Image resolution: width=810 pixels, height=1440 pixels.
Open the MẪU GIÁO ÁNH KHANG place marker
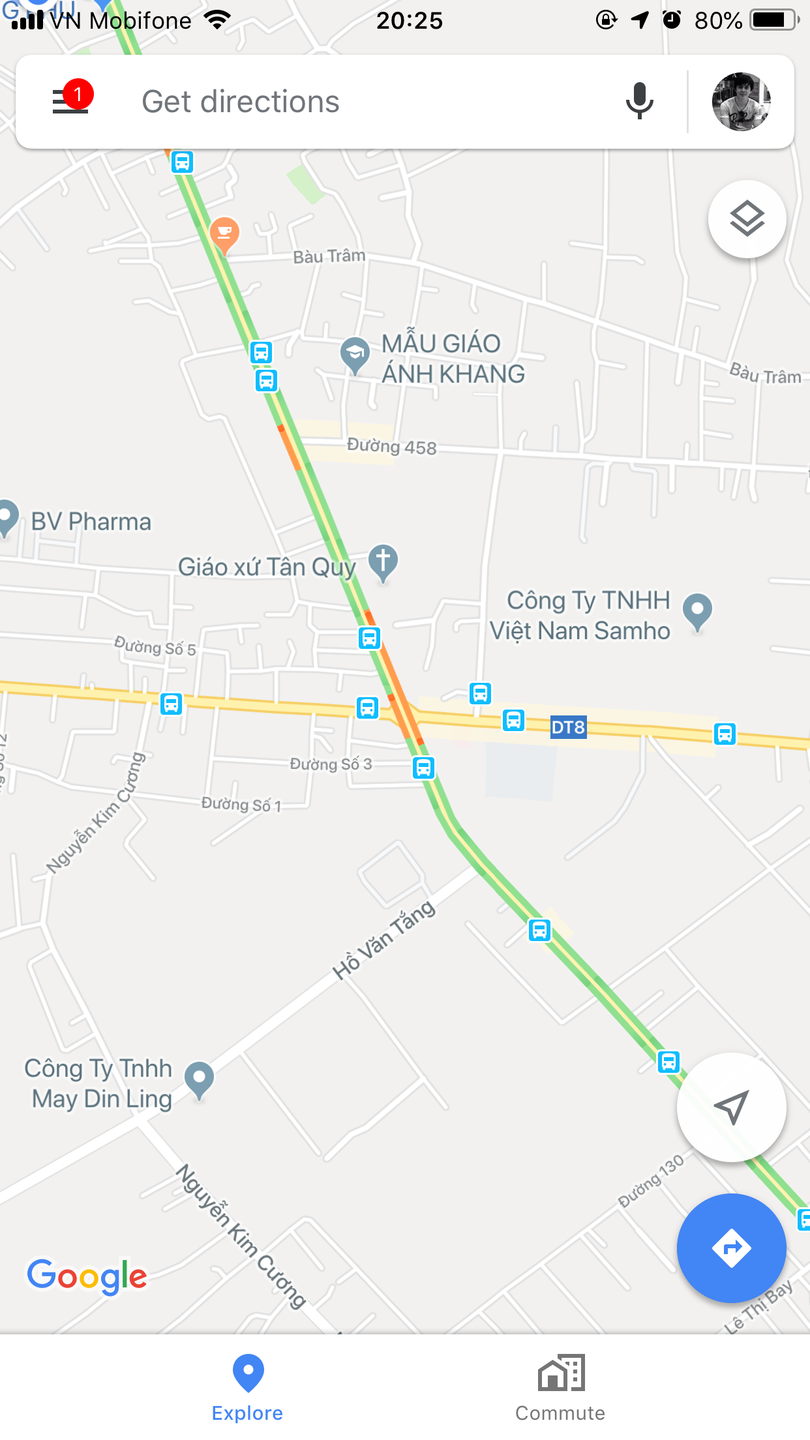pyautogui.click(x=354, y=354)
